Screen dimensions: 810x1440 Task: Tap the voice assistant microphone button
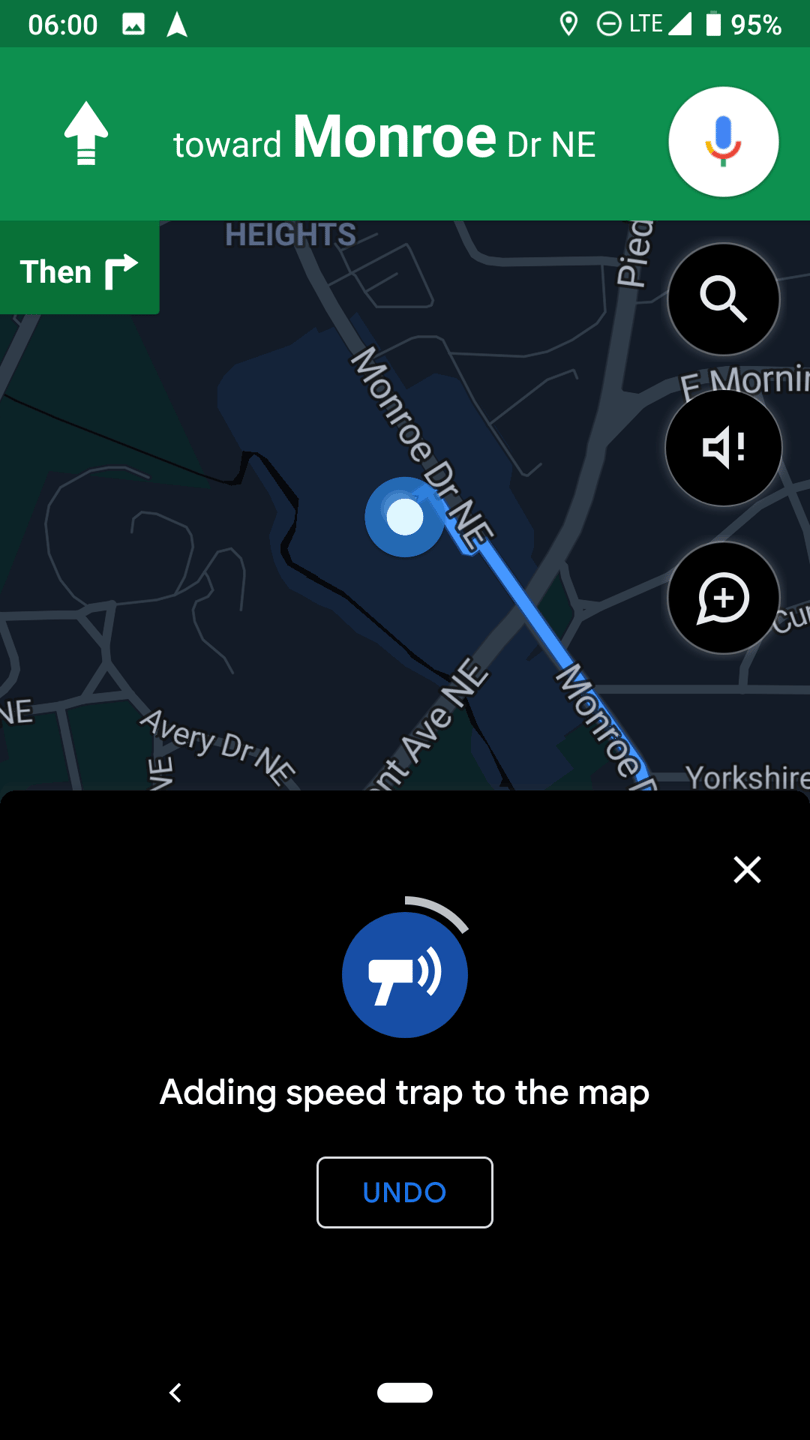723,142
